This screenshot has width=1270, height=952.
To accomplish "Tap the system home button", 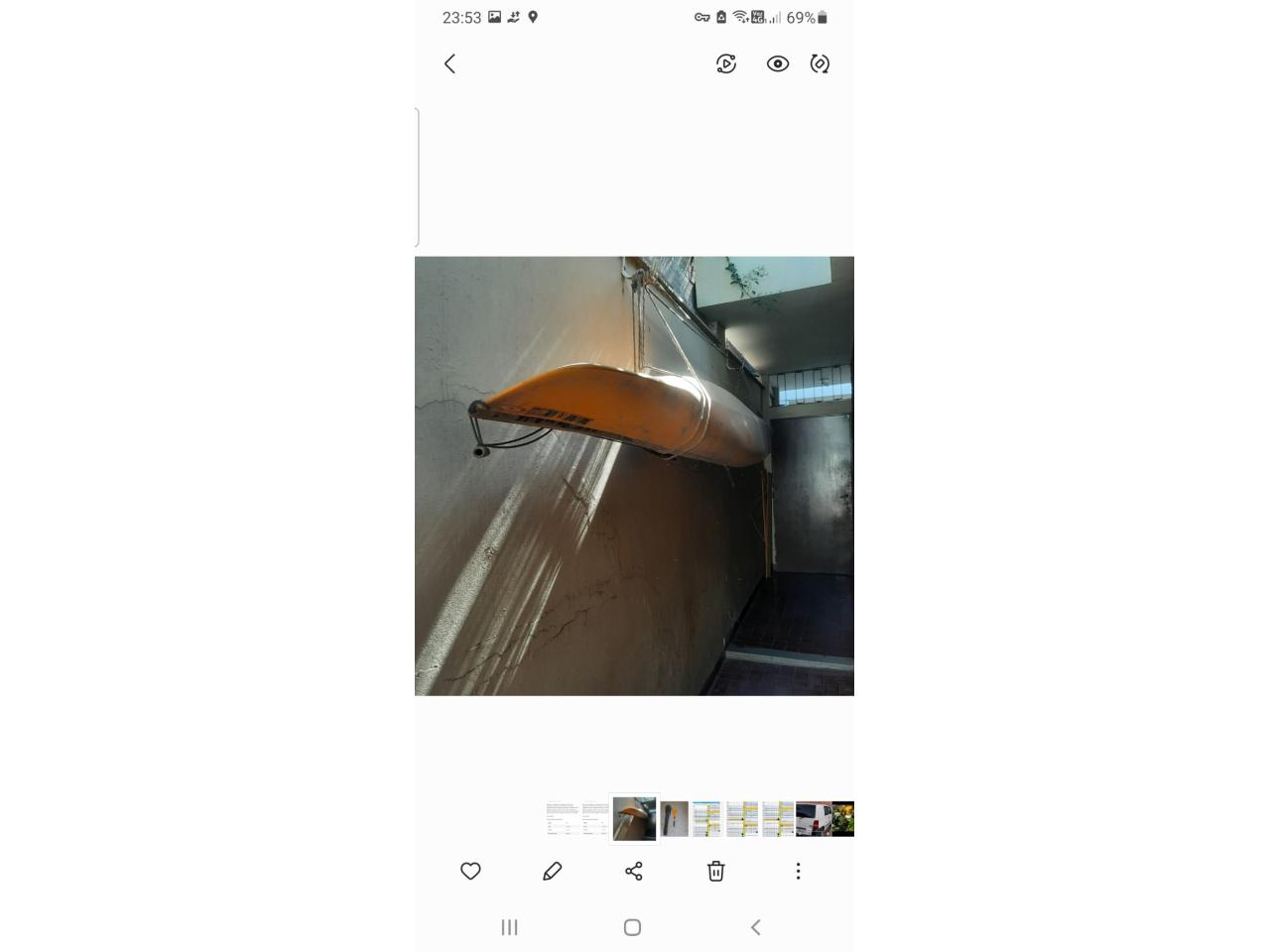I will (x=632, y=927).
